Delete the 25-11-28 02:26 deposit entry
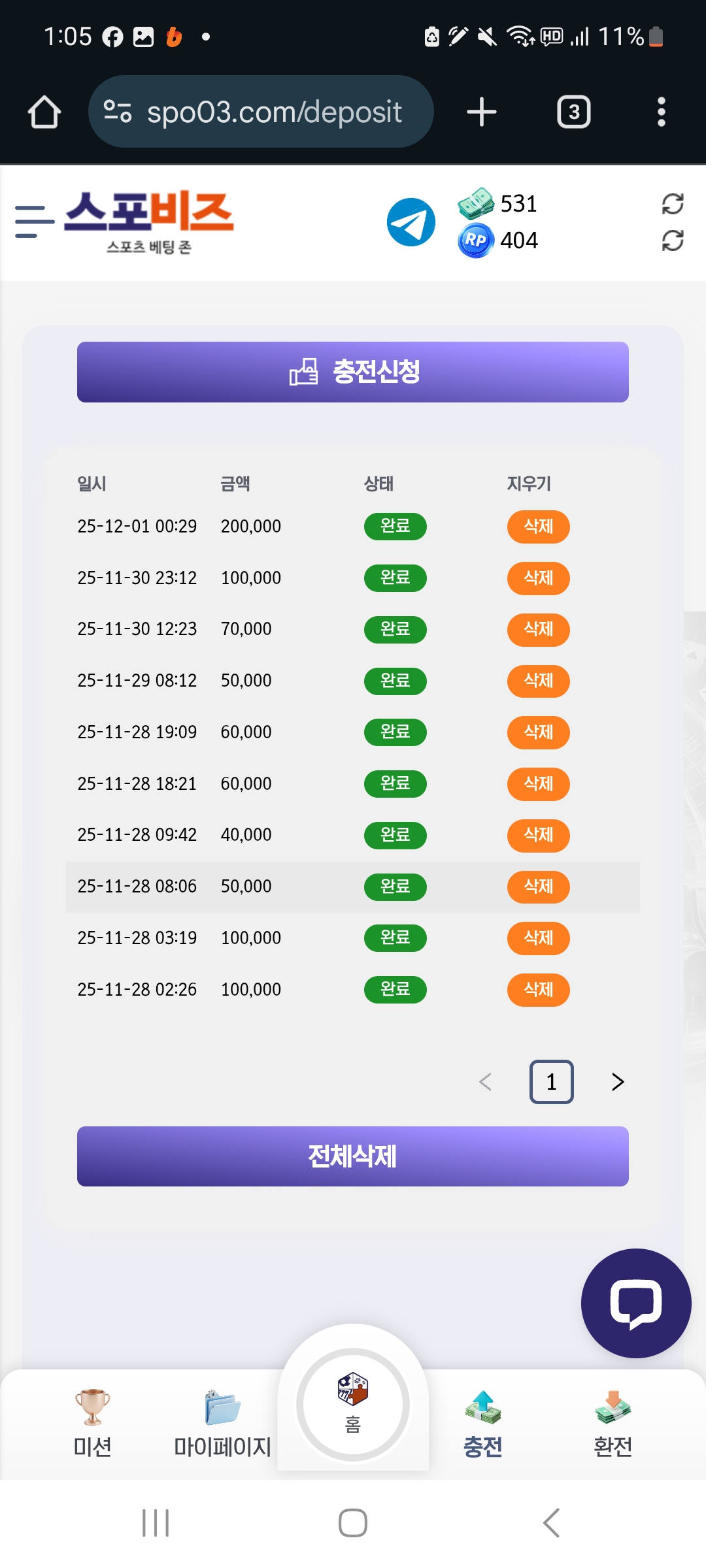The height and width of the screenshot is (1568, 706). pyautogui.click(x=538, y=990)
